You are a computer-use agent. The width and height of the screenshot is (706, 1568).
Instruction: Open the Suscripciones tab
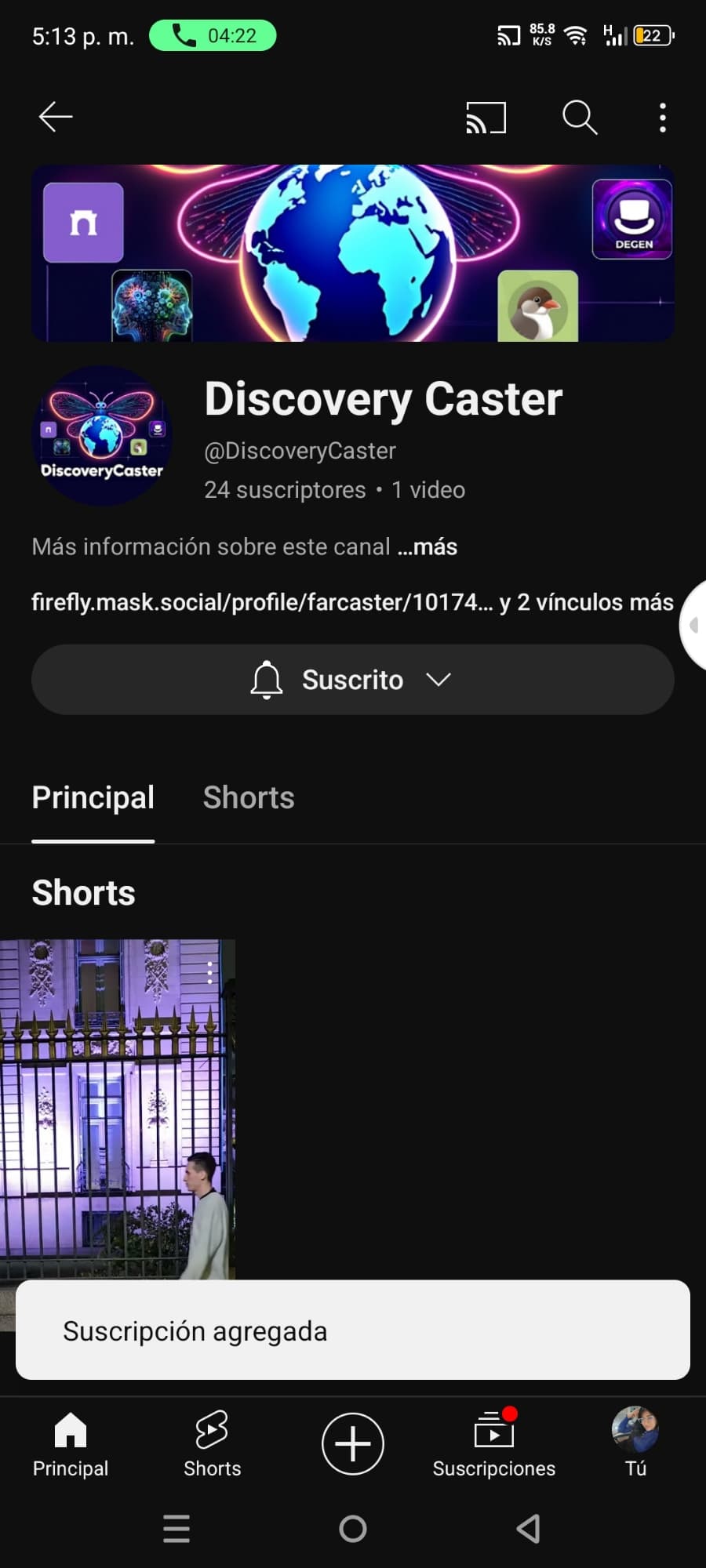pos(494,1444)
